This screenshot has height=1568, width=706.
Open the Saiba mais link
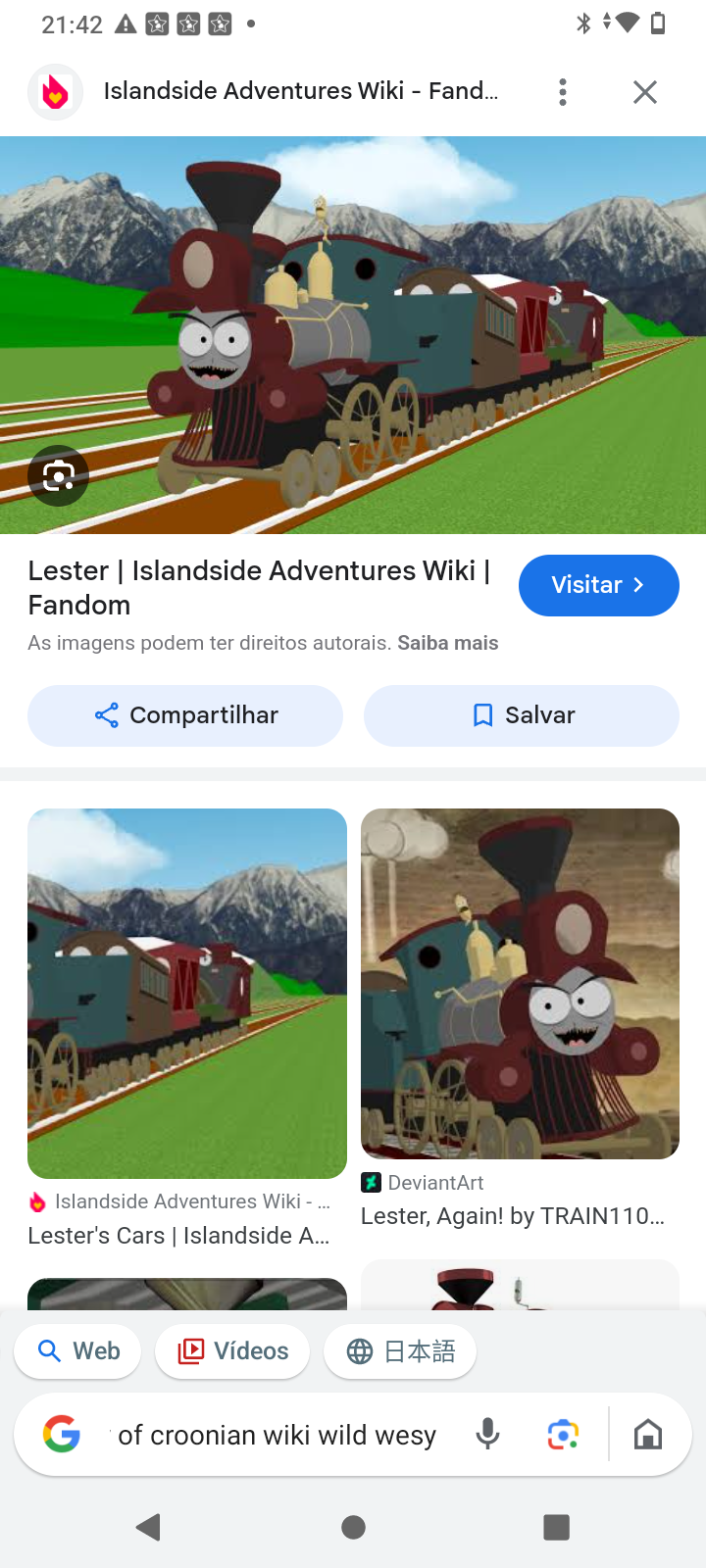447,643
